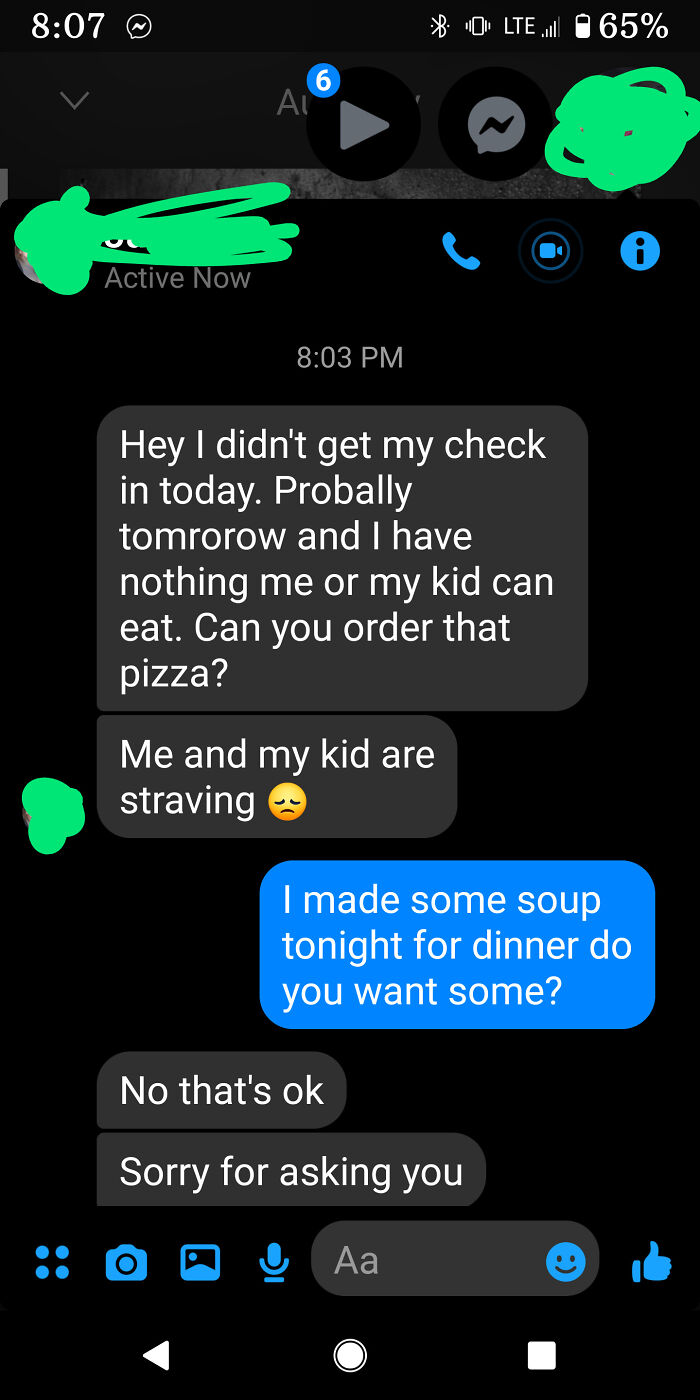The width and height of the screenshot is (700, 1400).
Task: Open the camera to take a photo
Action: click(126, 1262)
